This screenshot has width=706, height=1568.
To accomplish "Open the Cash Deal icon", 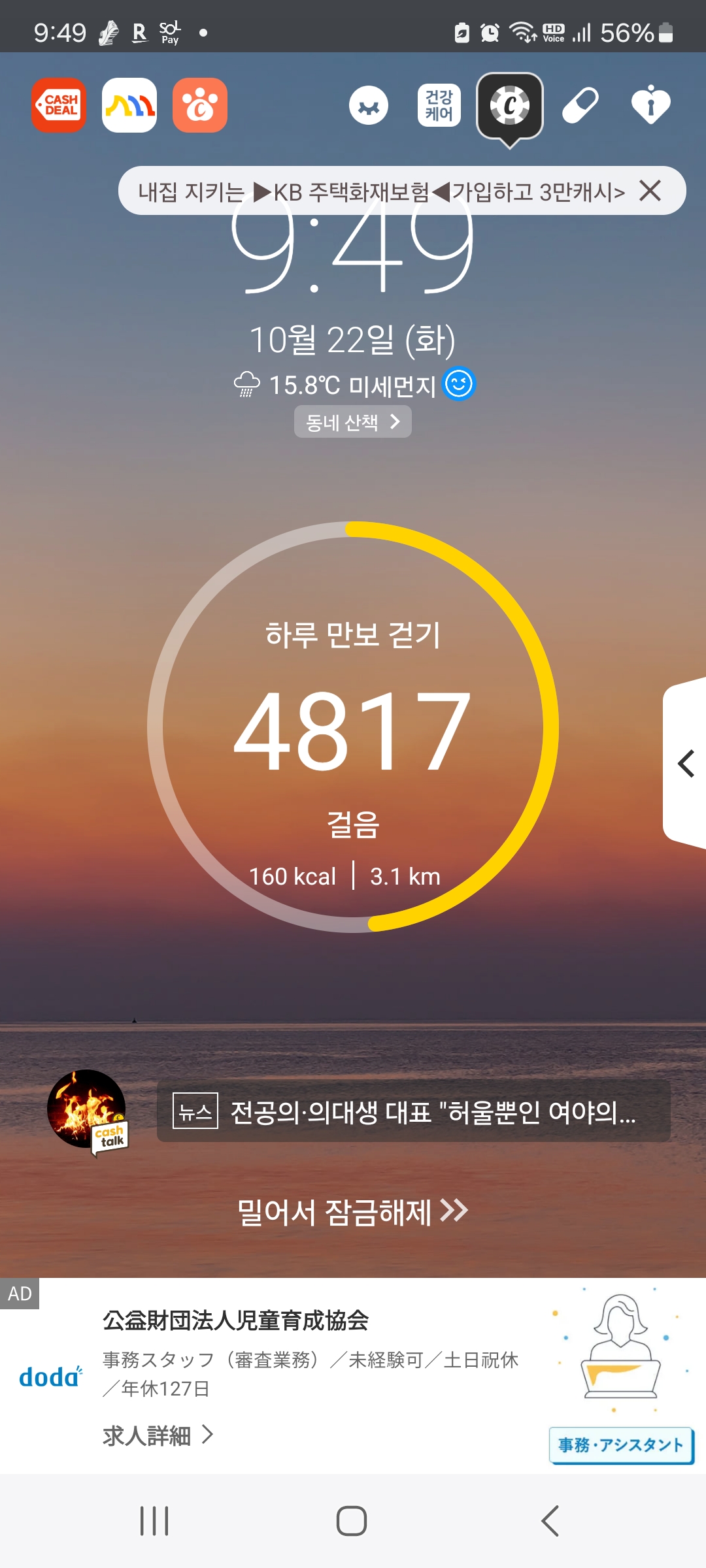I will tap(59, 105).
